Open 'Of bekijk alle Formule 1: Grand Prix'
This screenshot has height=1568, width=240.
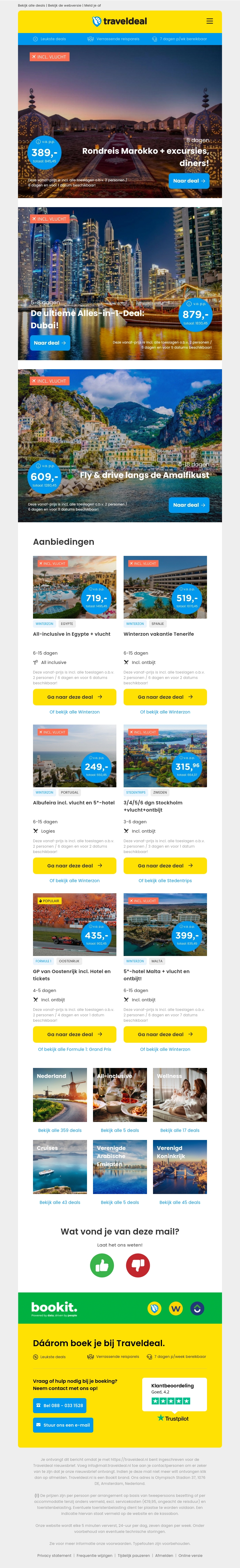pyautogui.click(x=74, y=1049)
